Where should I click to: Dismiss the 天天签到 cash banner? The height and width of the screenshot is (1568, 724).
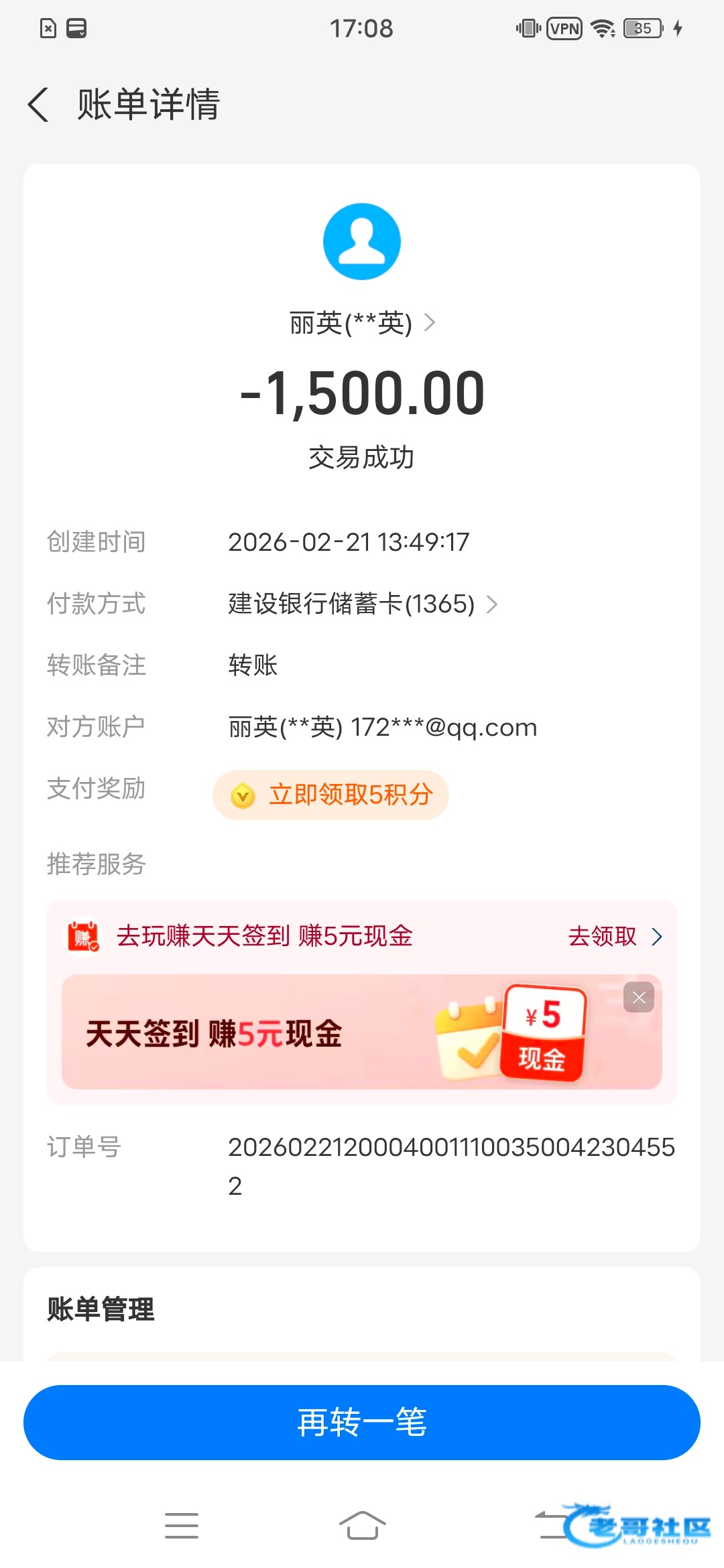[639, 998]
